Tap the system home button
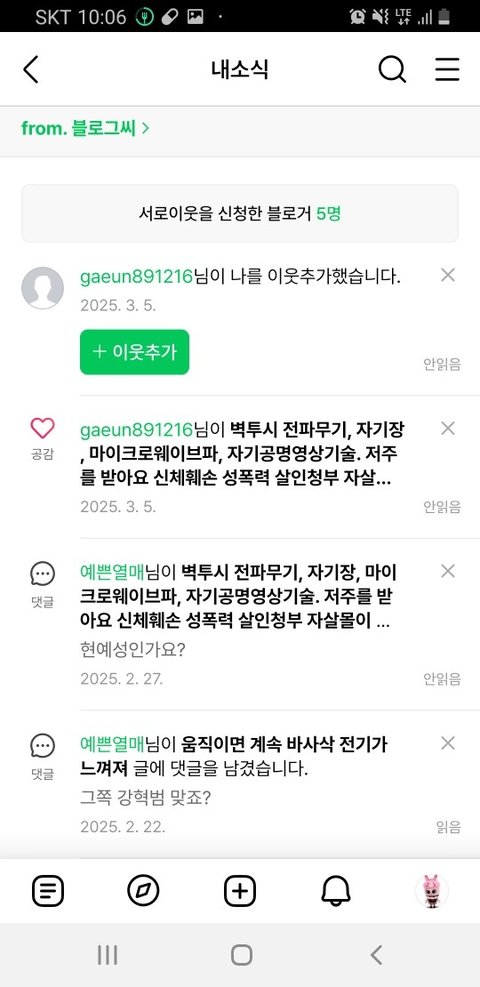The width and height of the screenshot is (480, 987). 242,955
